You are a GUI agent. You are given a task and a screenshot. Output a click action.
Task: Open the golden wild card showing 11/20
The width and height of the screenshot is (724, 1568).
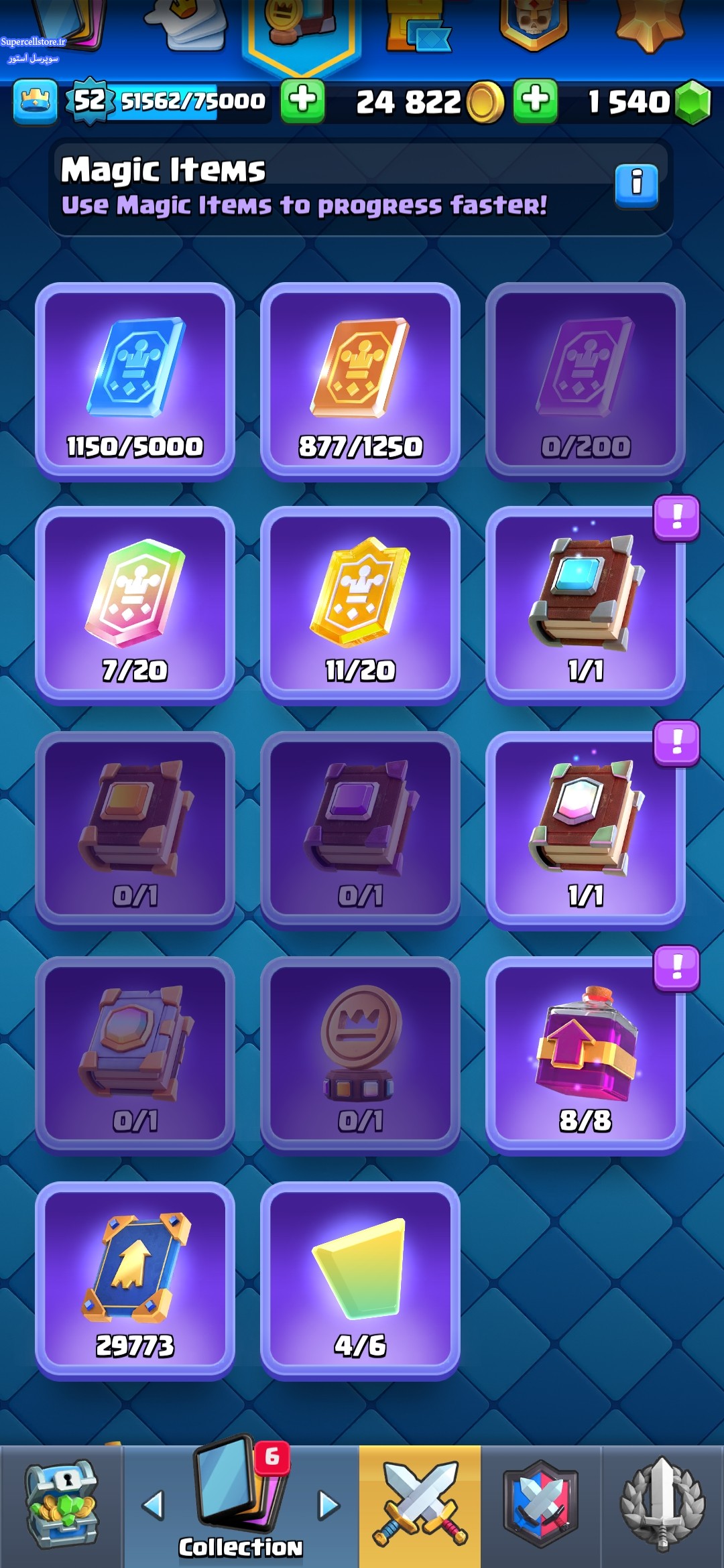(x=360, y=605)
